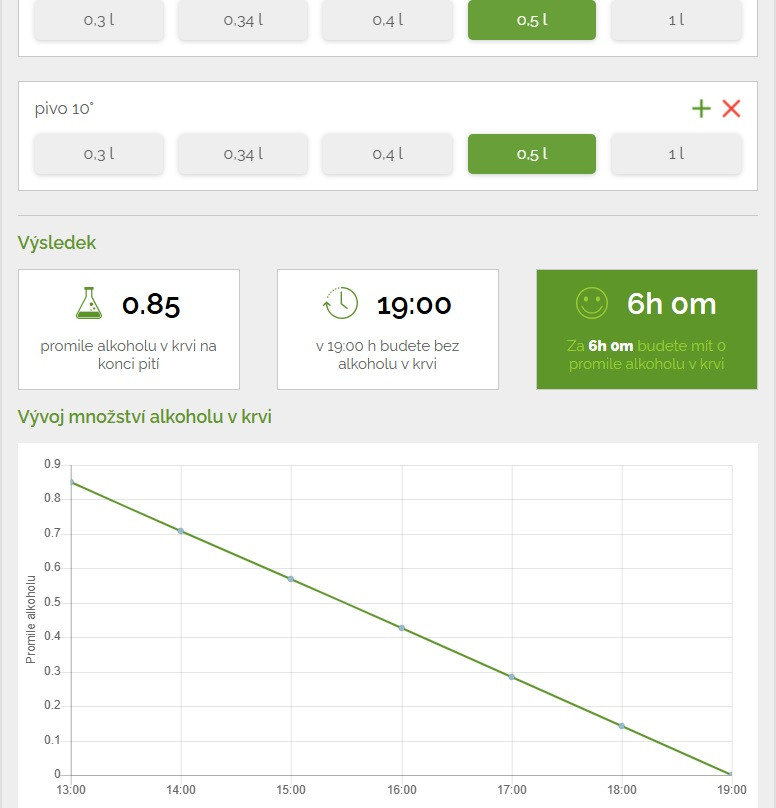Add another pivo 10° with the plus icon
The image size is (776, 808).
click(701, 108)
